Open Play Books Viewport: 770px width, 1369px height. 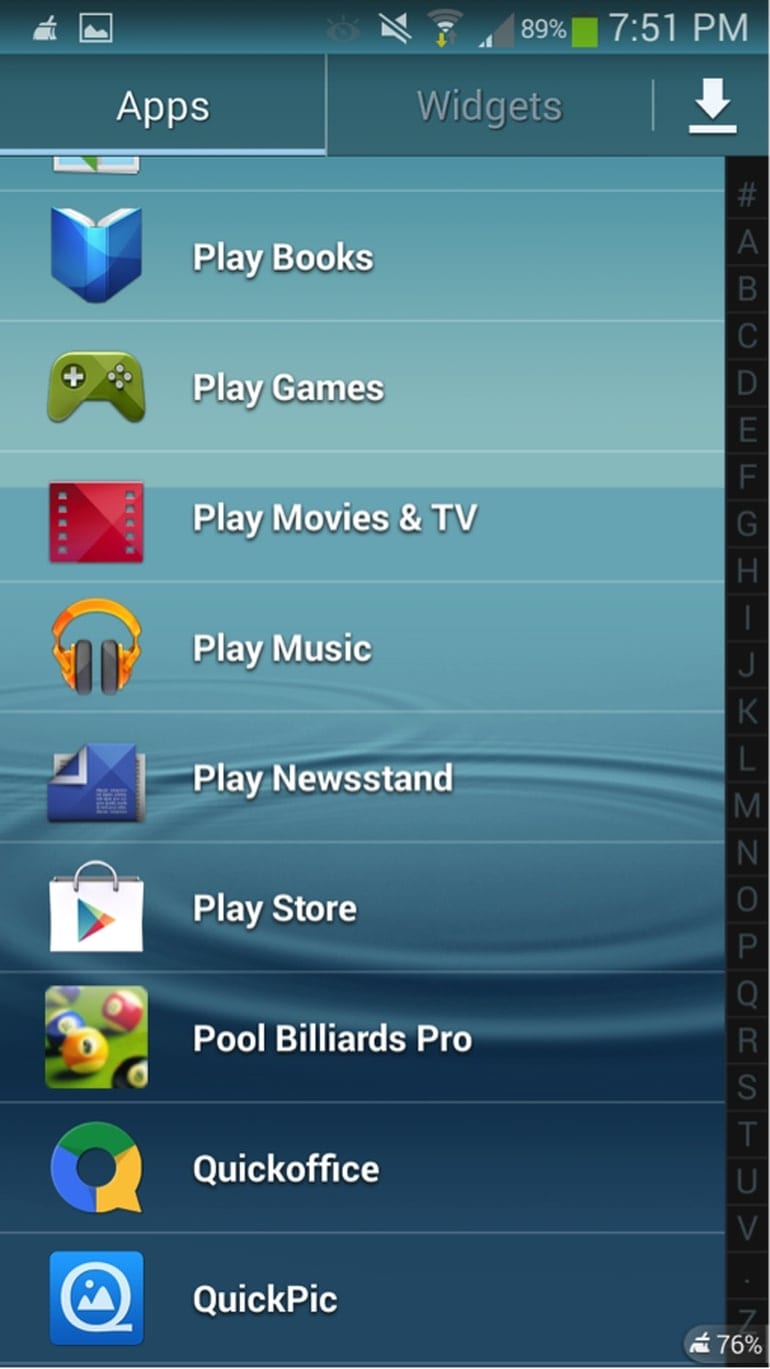[362, 257]
